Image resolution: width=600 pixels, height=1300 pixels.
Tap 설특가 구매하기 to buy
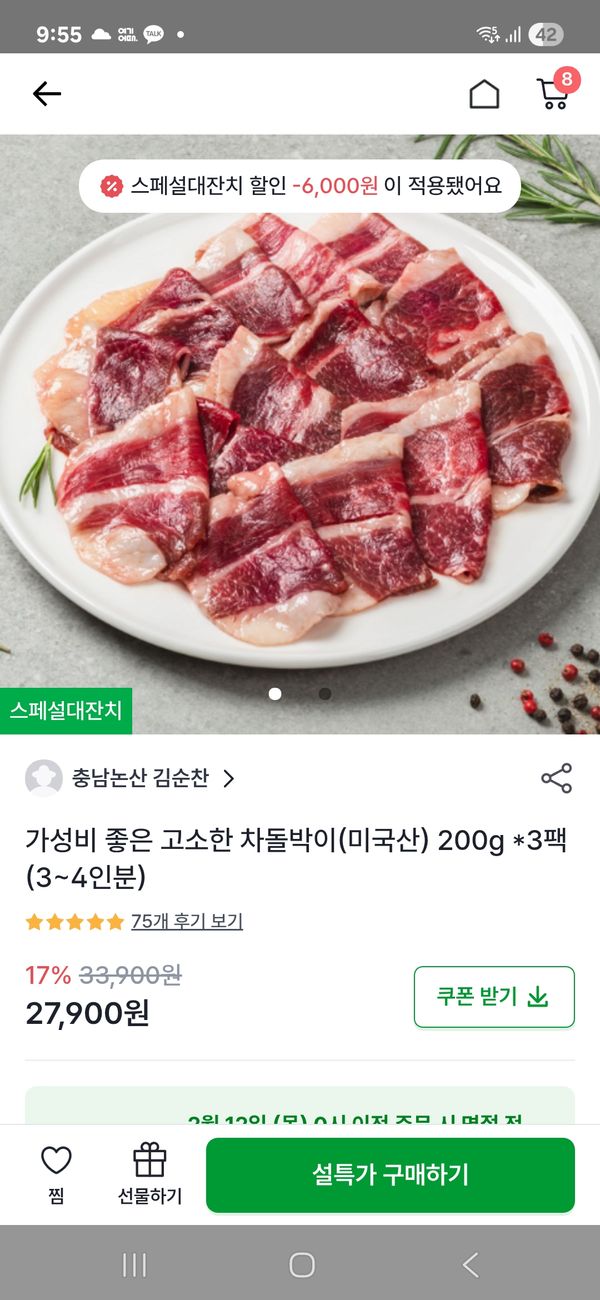pyautogui.click(x=390, y=1174)
